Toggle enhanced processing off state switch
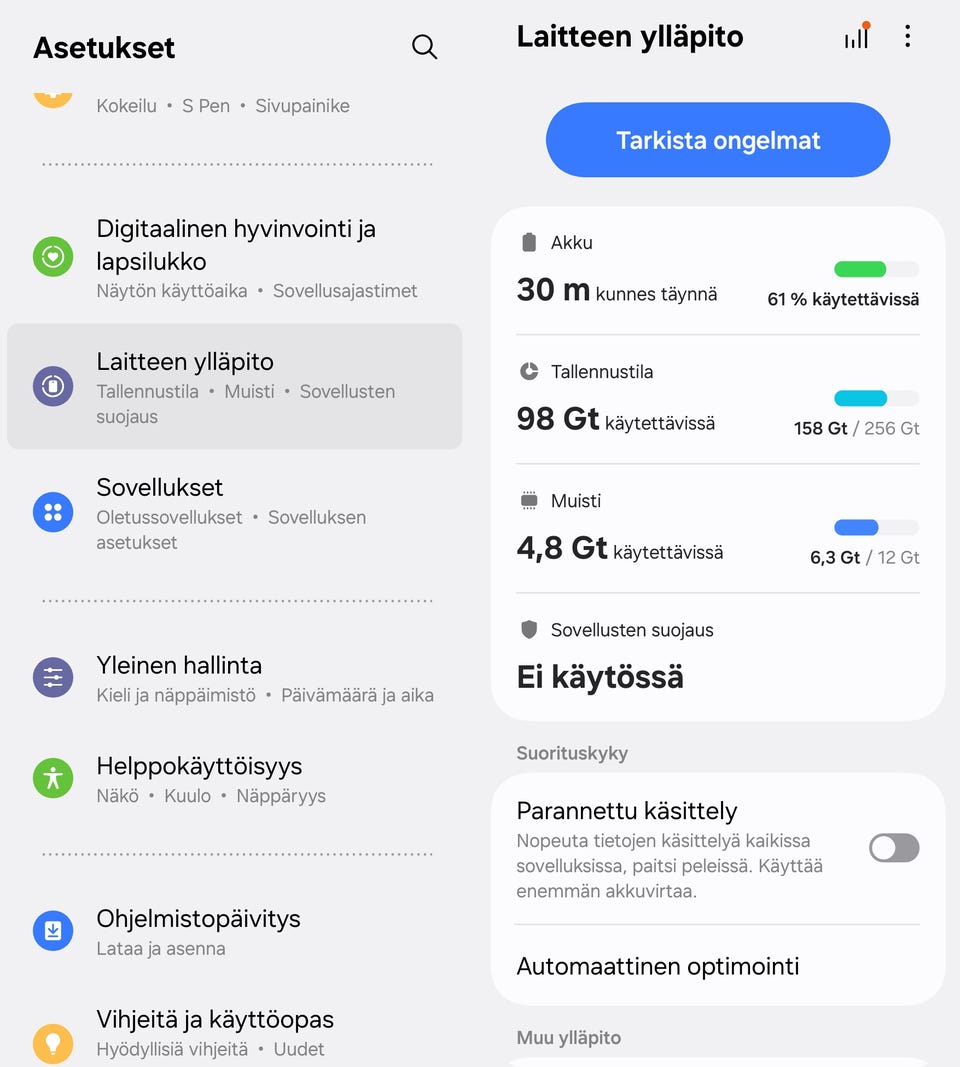This screenshot has width=960, height=1067. (x=893, y=847)
